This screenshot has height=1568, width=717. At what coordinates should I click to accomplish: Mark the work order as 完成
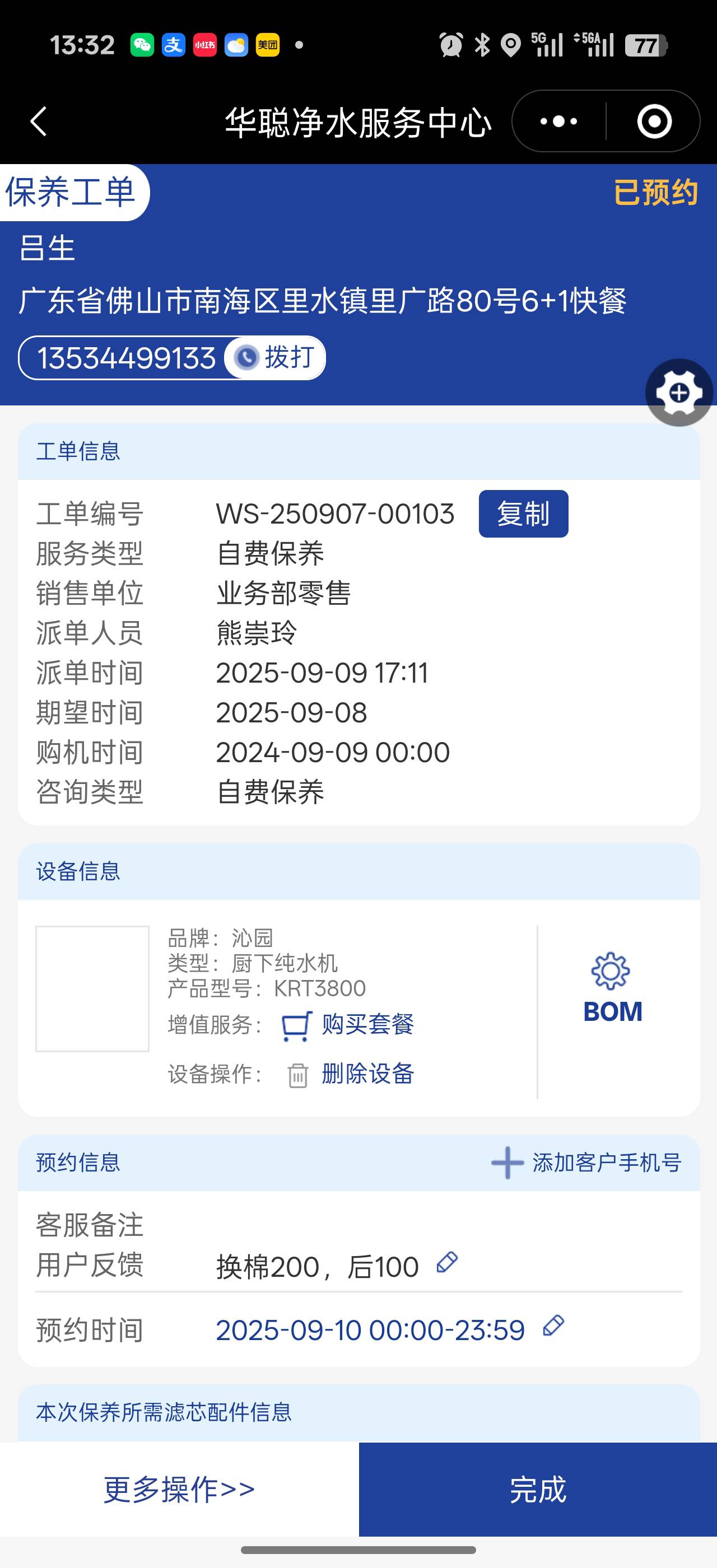point(537,1489)
